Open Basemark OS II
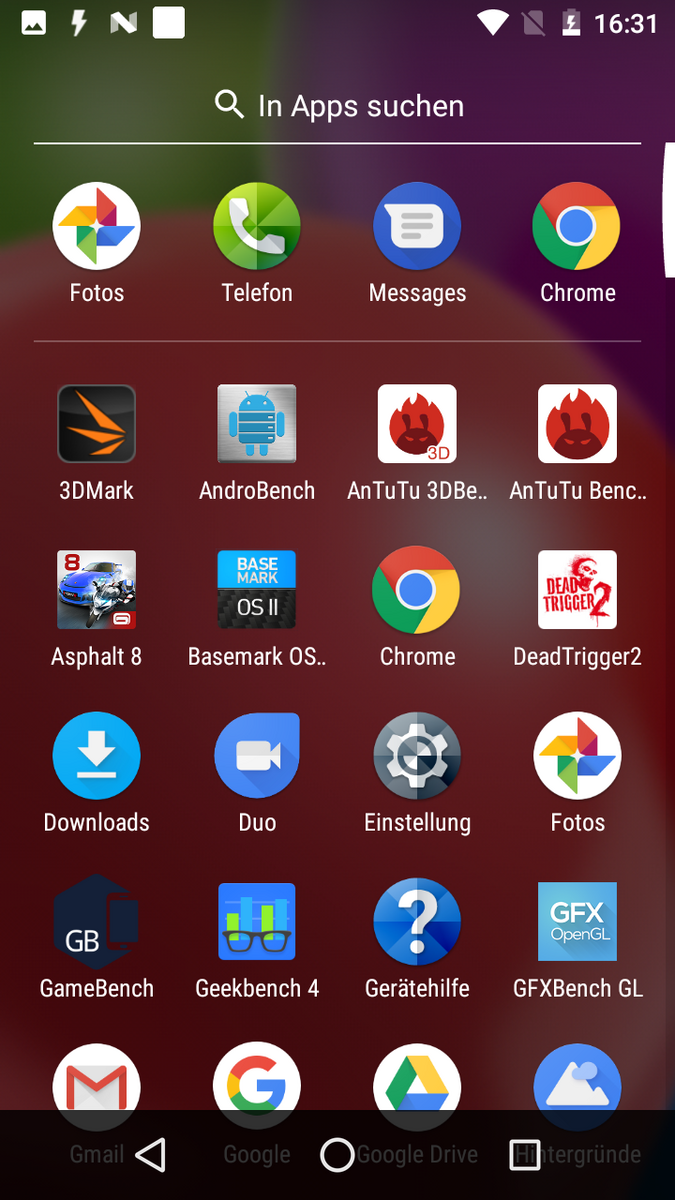Screen dimensions: 675x1200 [x=257, y=590]
